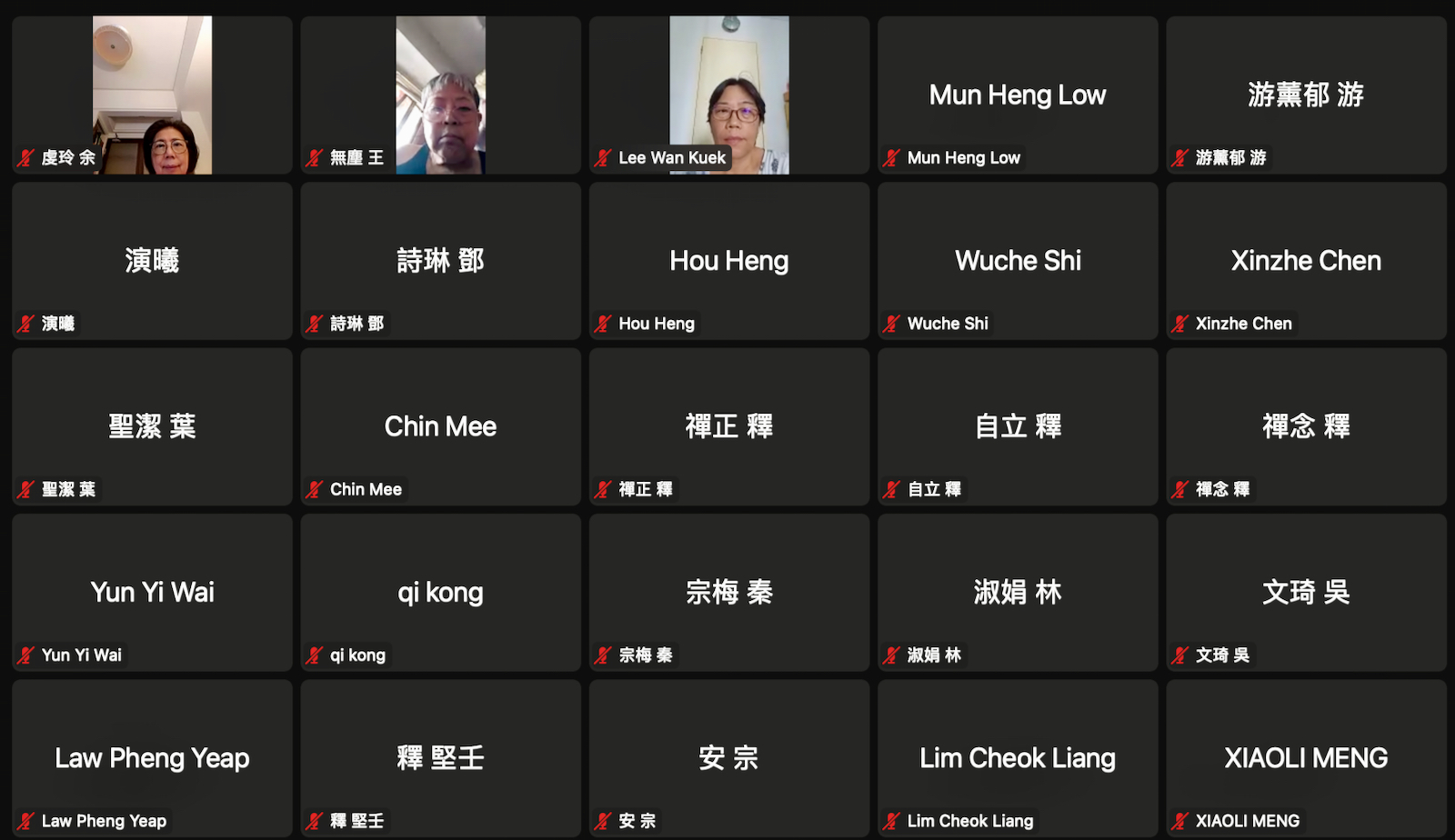Open Wuche Shi's participant tile
1455x840 pixels.
[x=1017, y=261]
